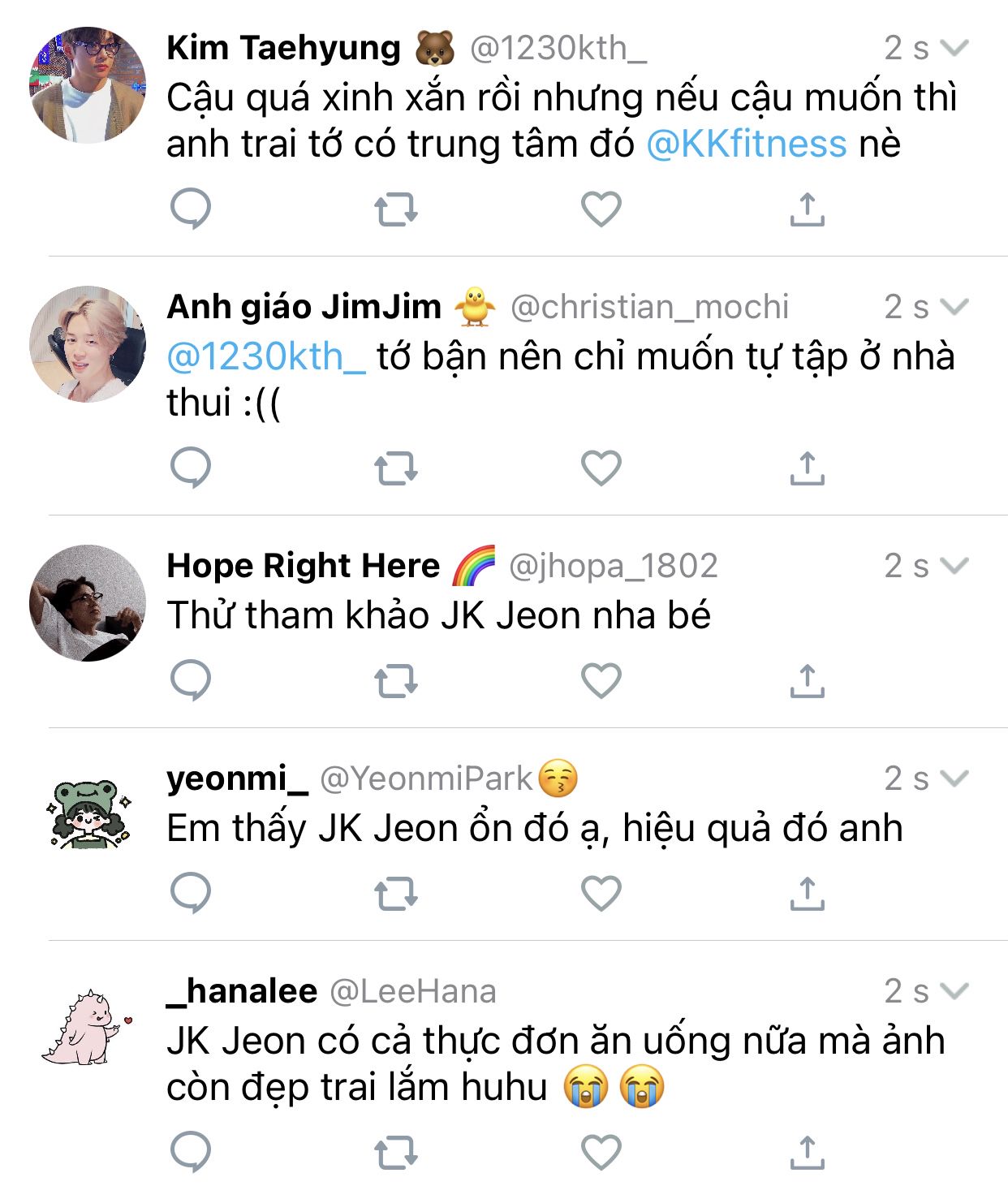The image size is (1008, 1186).
Task: Open Kim Taehyung's profile picture
Action: pyautogui.click(x=88, y=84)
